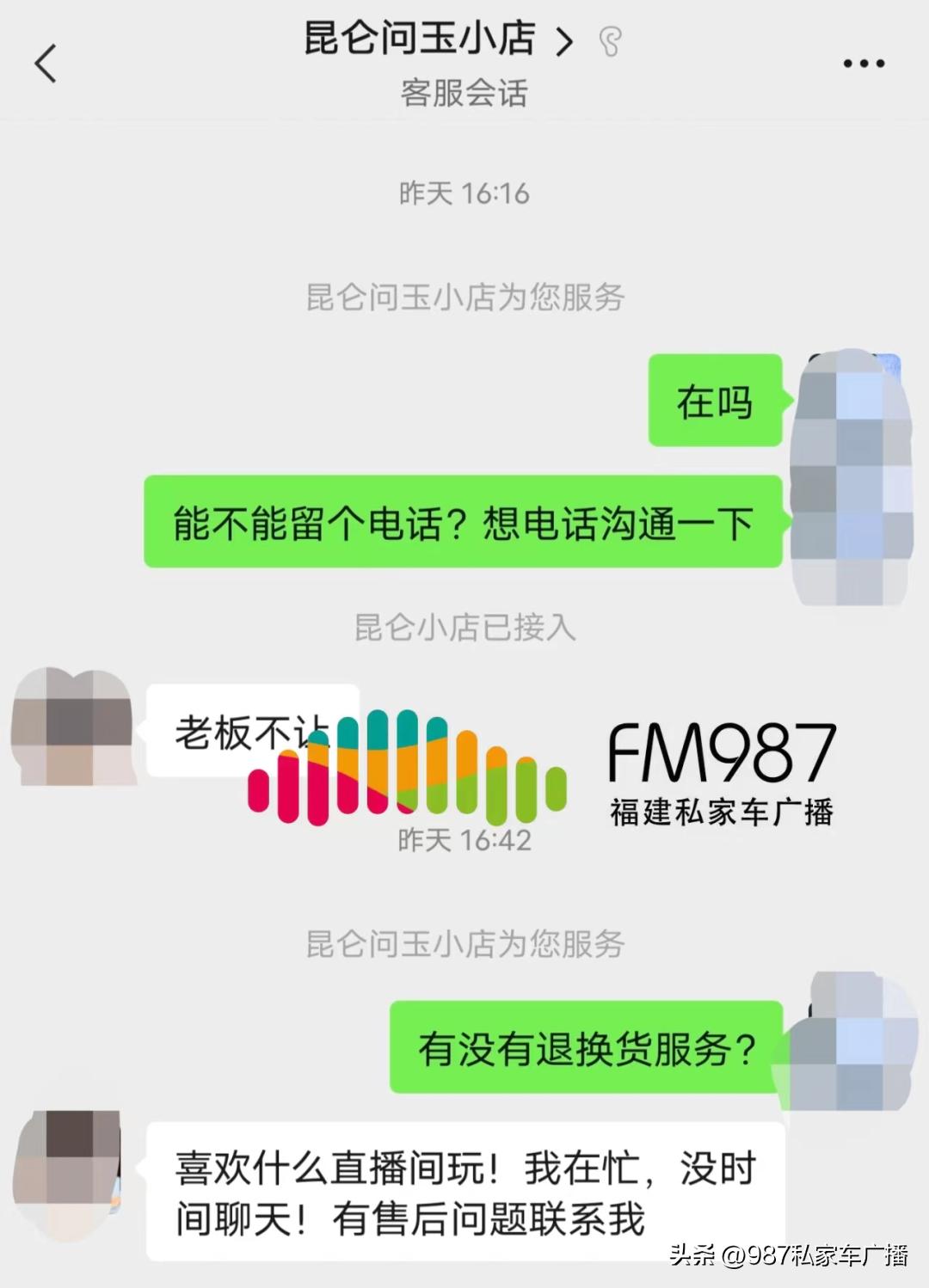This screenshot has height=1288, width=929.
Task: Expand shop details via chevron after 昆仑问玉小店
Action: 563,41
